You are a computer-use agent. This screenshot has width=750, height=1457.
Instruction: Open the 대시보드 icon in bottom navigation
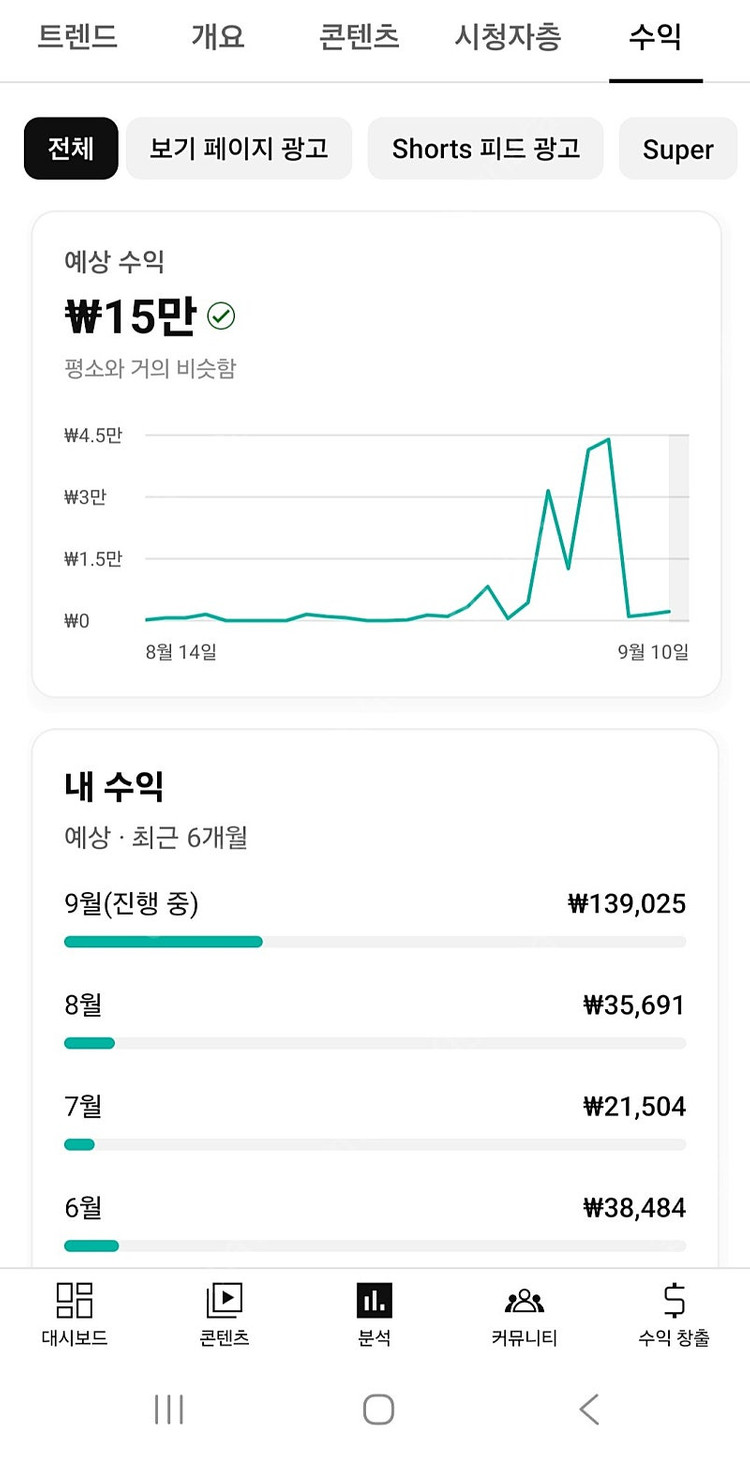tap(73, 1315)
